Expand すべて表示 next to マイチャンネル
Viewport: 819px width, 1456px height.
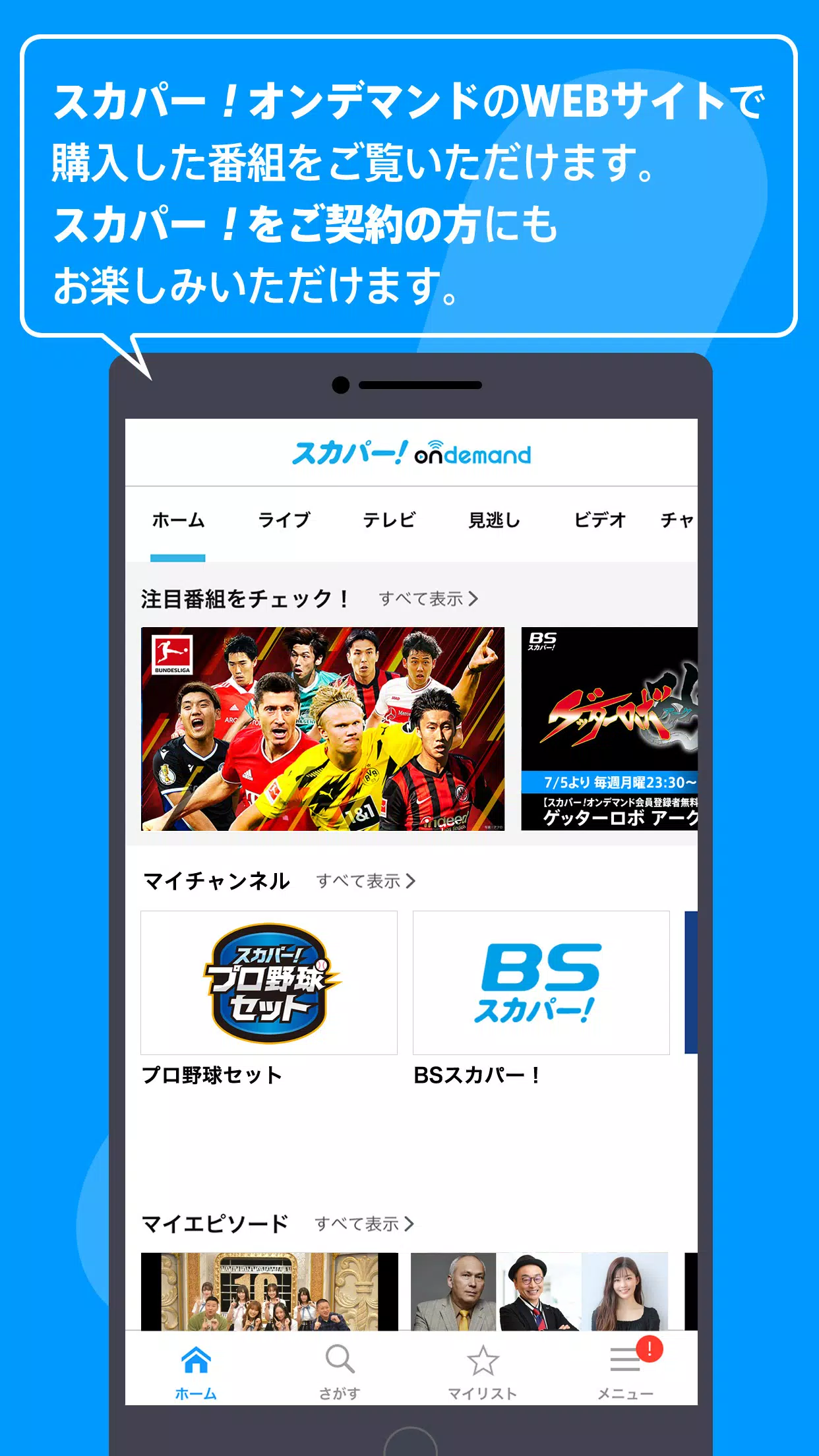coord(367,880)
